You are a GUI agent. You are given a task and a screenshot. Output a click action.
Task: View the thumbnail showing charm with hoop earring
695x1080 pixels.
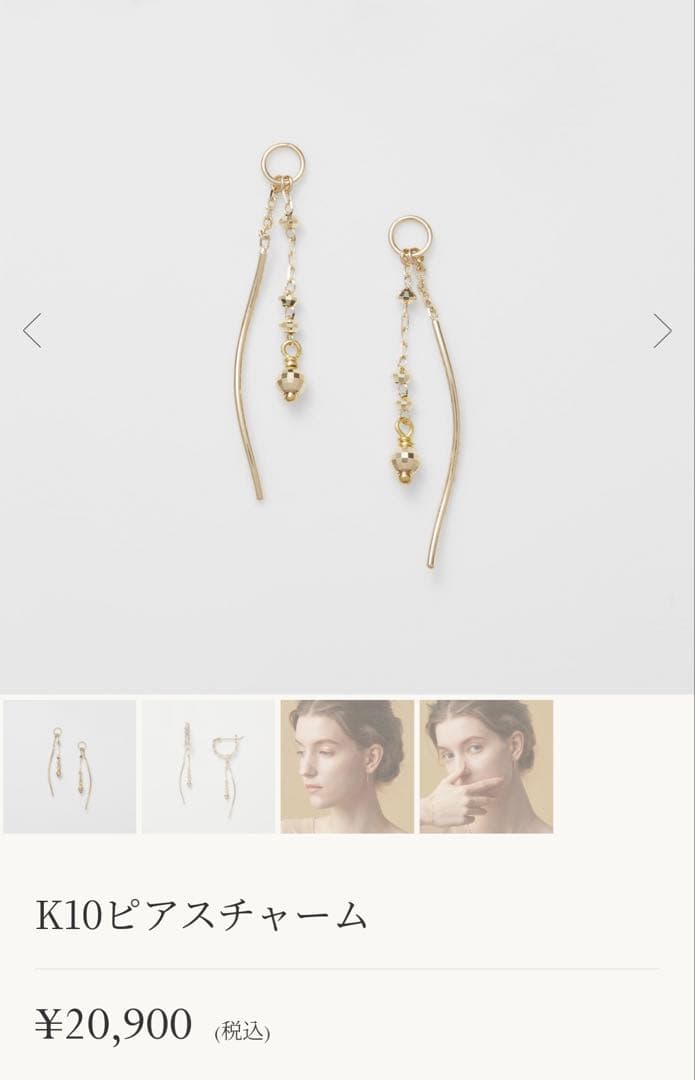[x=208, y=766]
